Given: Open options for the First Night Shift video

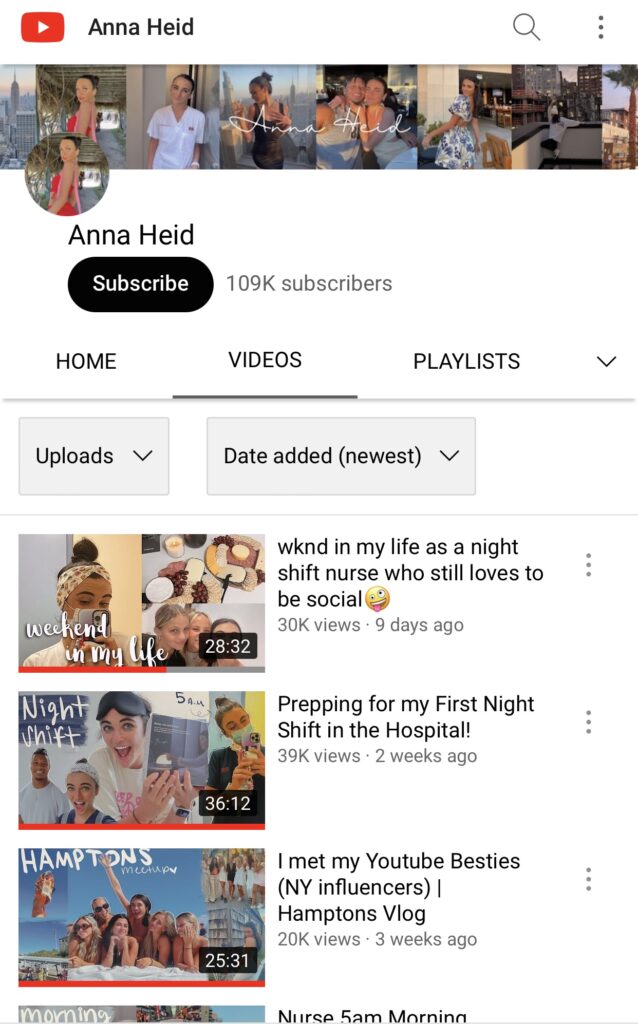Looking at the screenshot, I should [588, 722].
